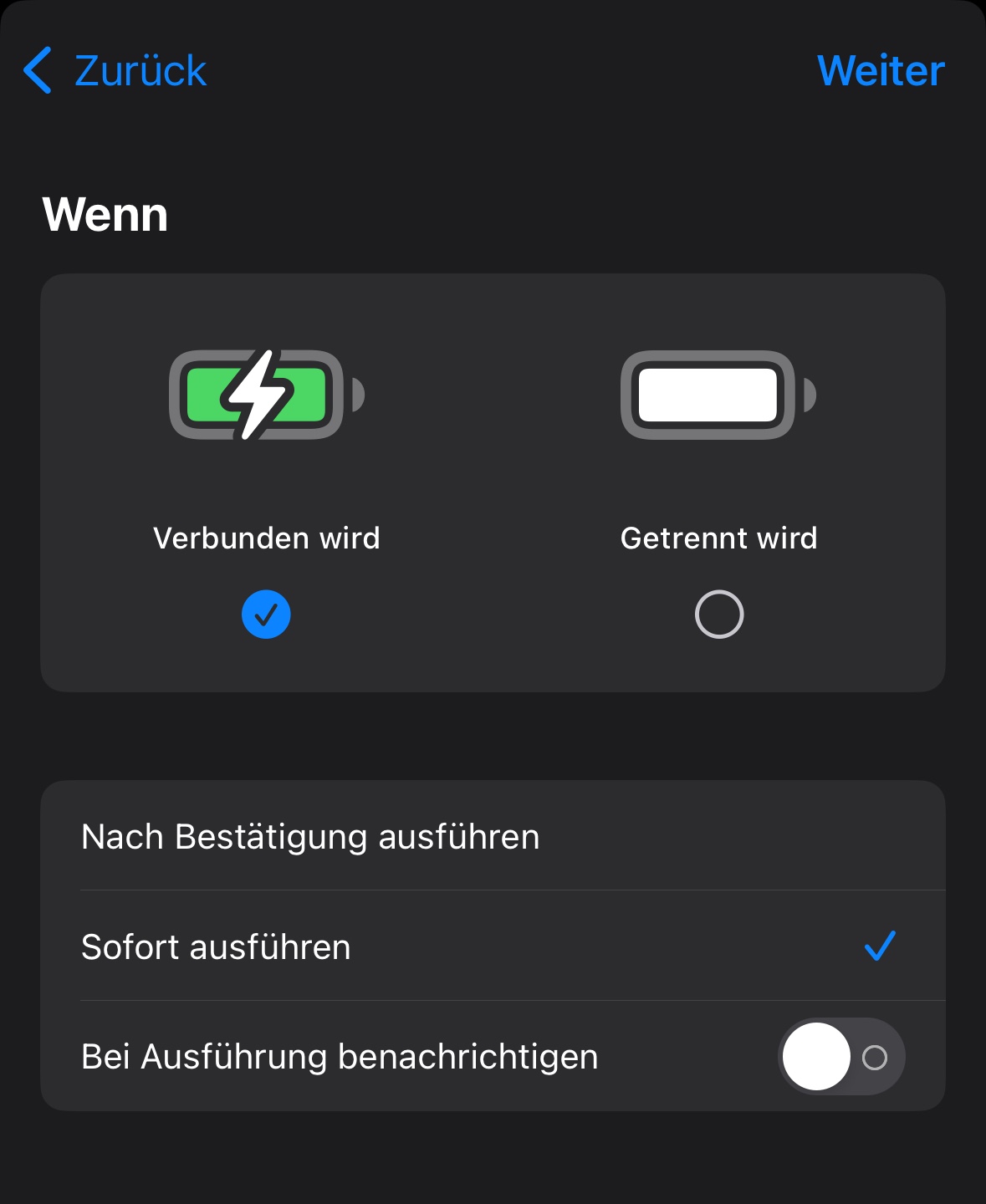The height and width of the screenshot is (1204, 986).
Task: Go back with the Zurück button
Action: click(x=116, y=71)
